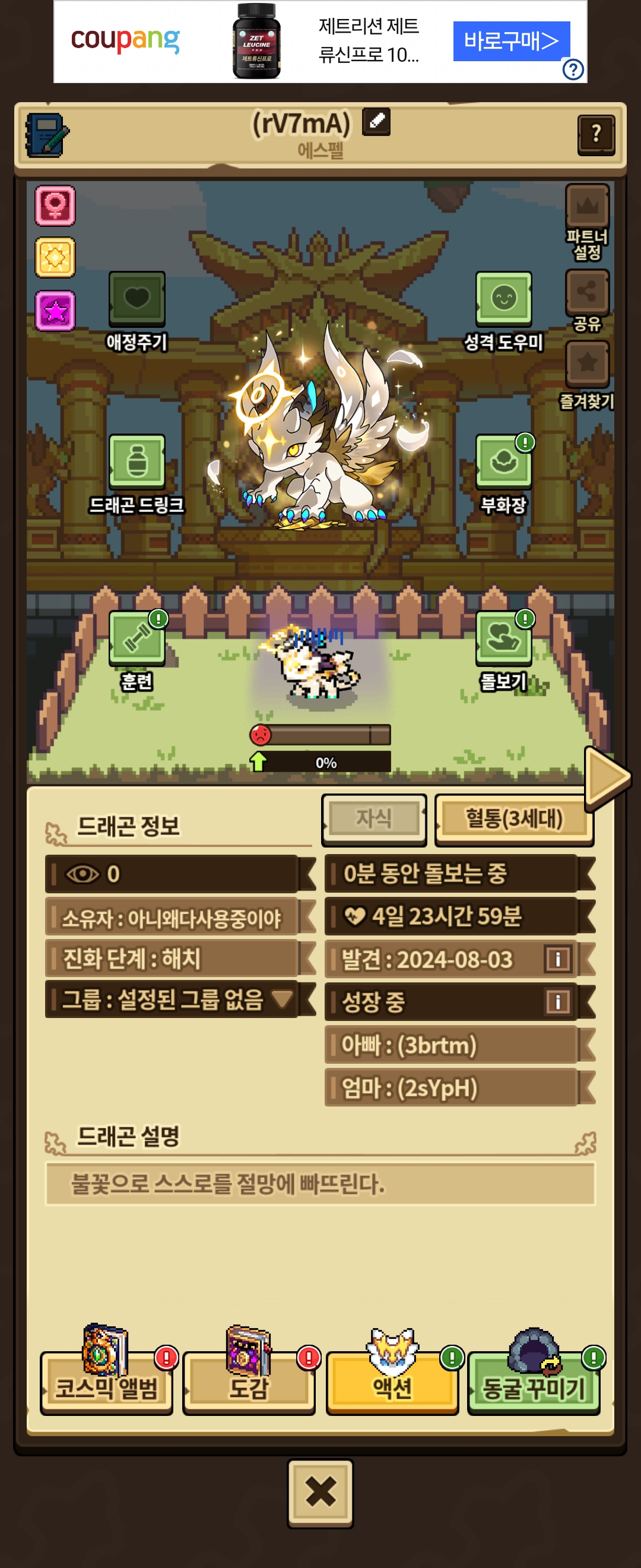Screen dimensions: 641x1568
Task: Go to next dragon with arrow
Action: [607, 778]
